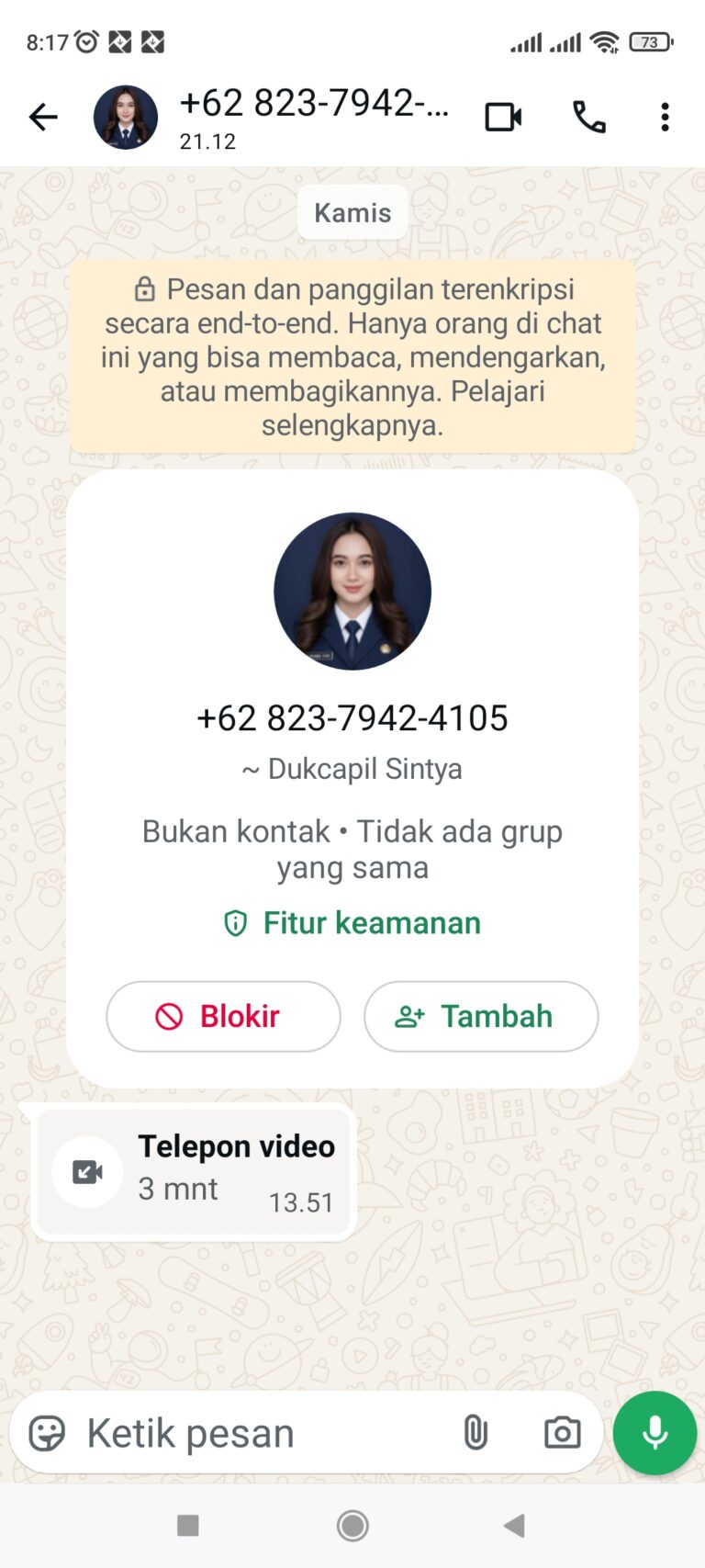The width and height of the screenshot is (705, 1568).
Task: Open the three-dot chat options menu
Action: [x=664, y=117]
